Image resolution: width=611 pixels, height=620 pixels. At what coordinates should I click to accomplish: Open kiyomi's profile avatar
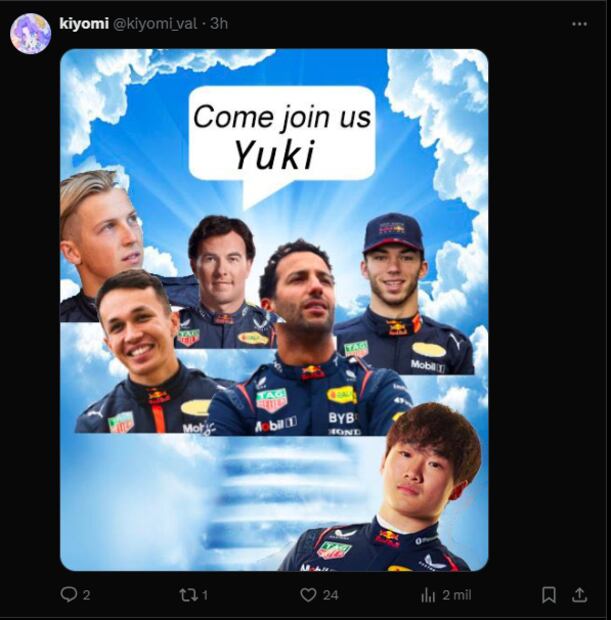tap(30, 34)
